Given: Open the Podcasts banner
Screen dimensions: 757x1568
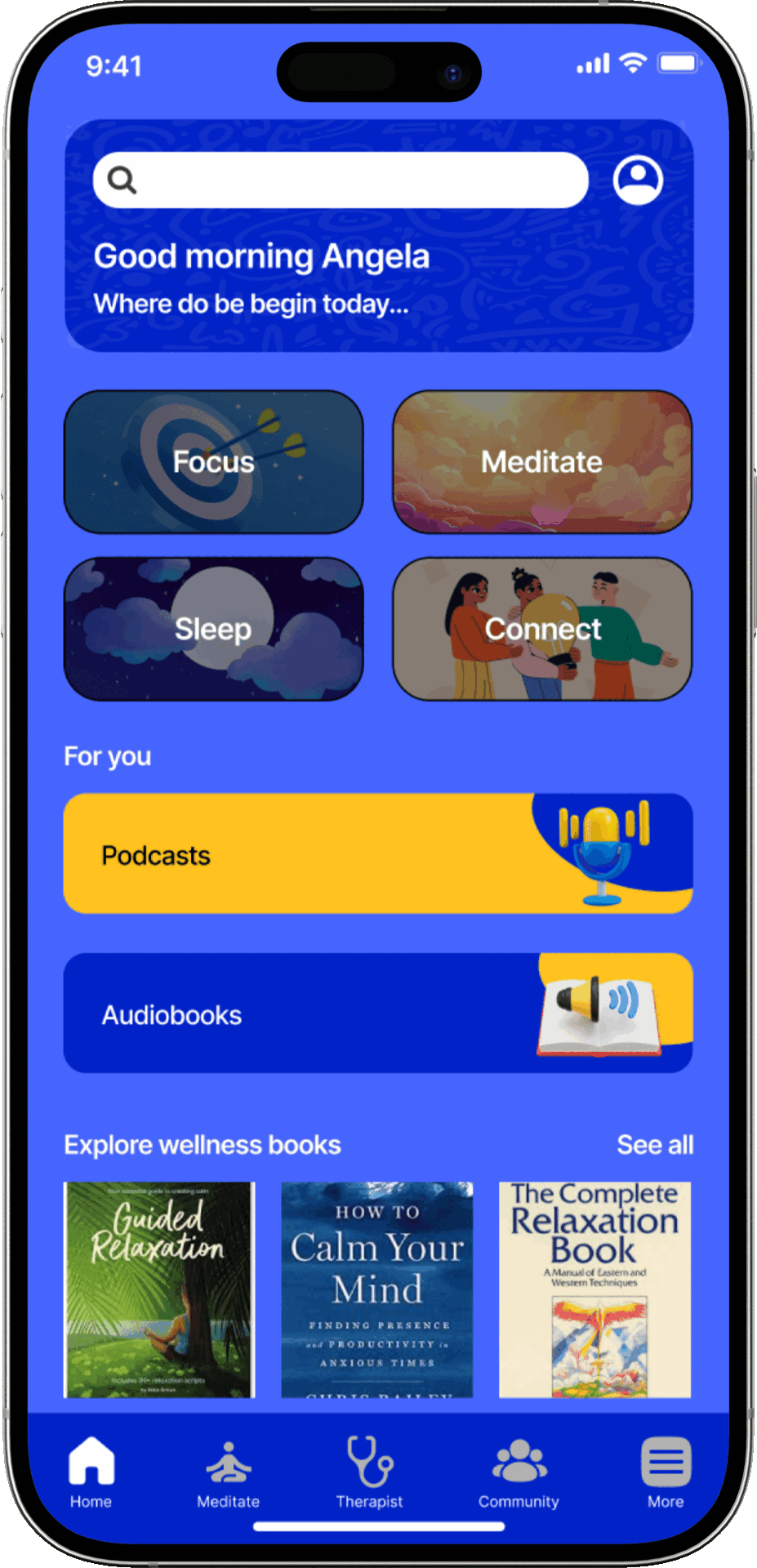Looking at the screenshot, I should tap(378, 853).
